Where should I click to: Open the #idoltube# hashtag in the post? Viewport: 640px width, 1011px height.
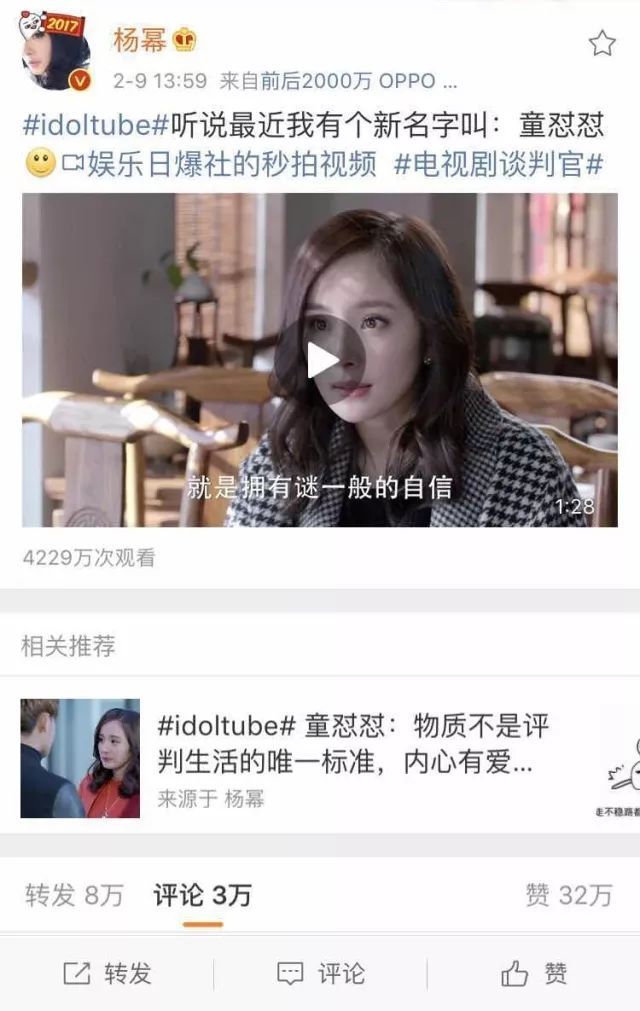(95, 127)
